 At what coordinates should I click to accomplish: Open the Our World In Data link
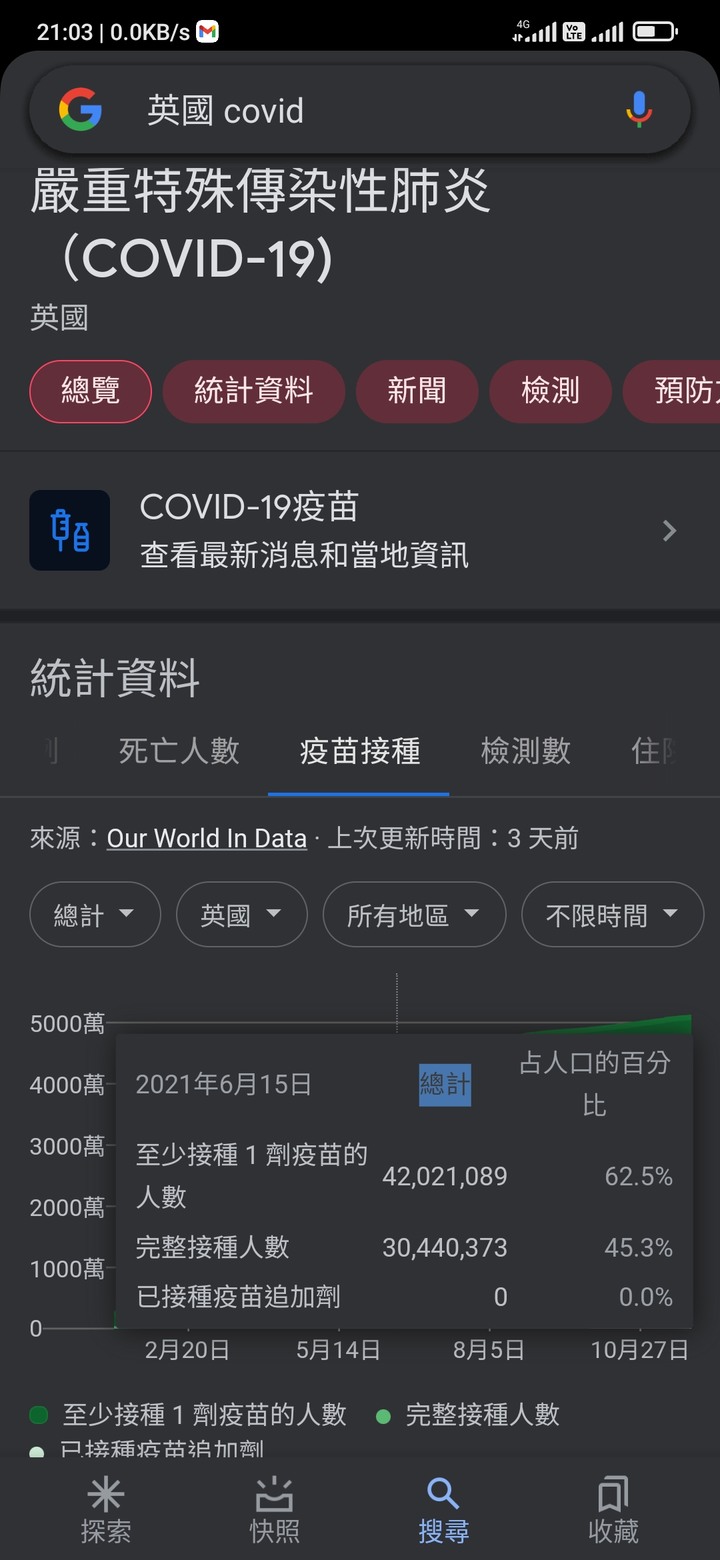point(207,838)
